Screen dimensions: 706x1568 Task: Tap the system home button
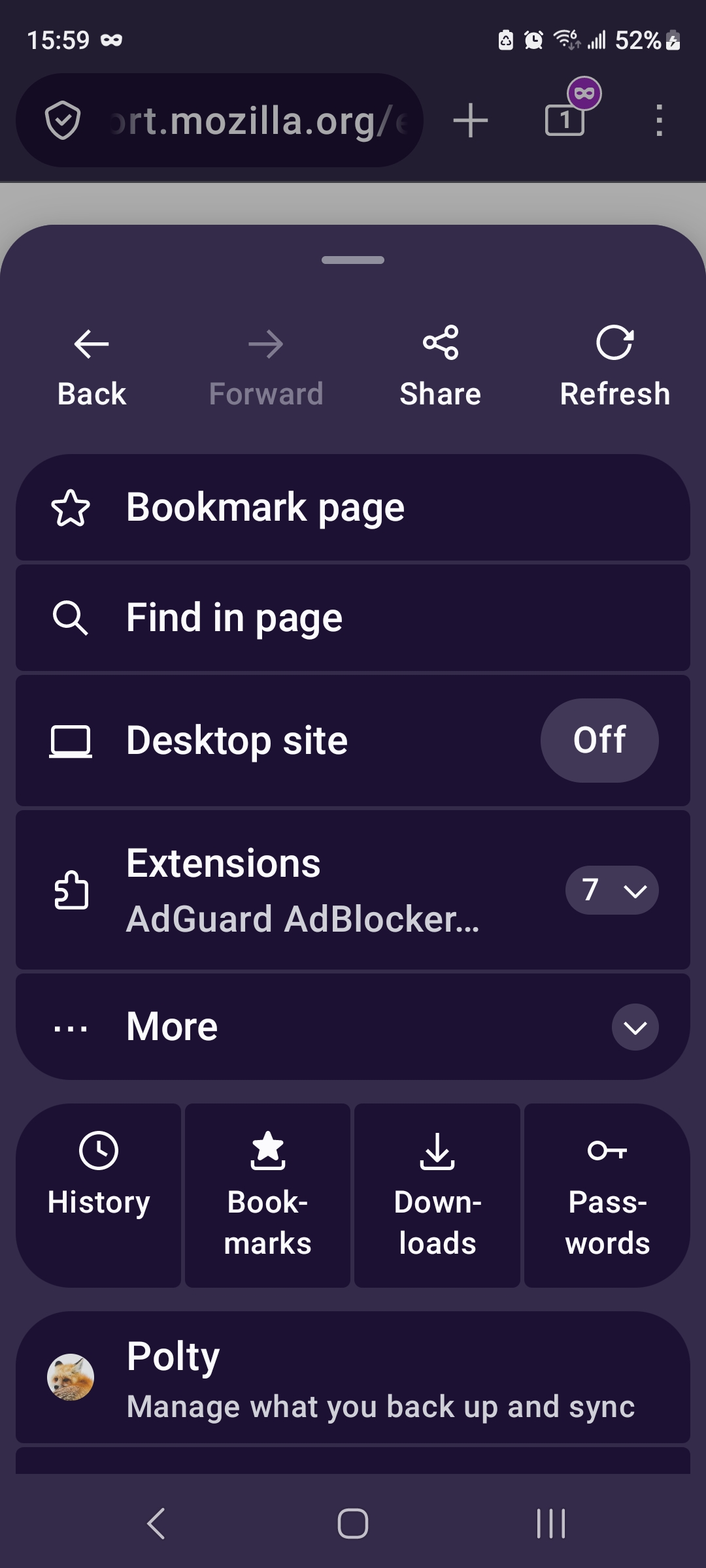(353, 1524)
